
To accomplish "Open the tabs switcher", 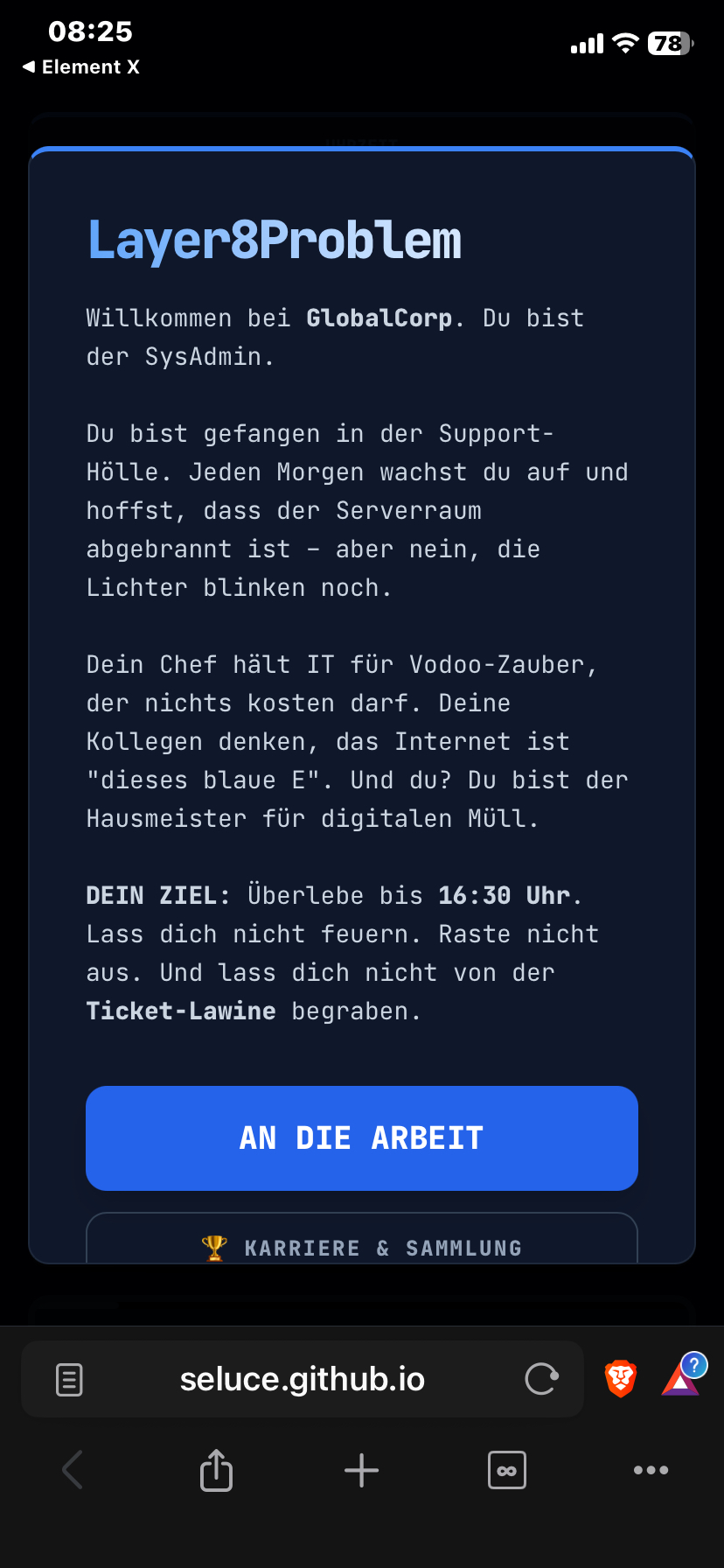I will 506,1470.
